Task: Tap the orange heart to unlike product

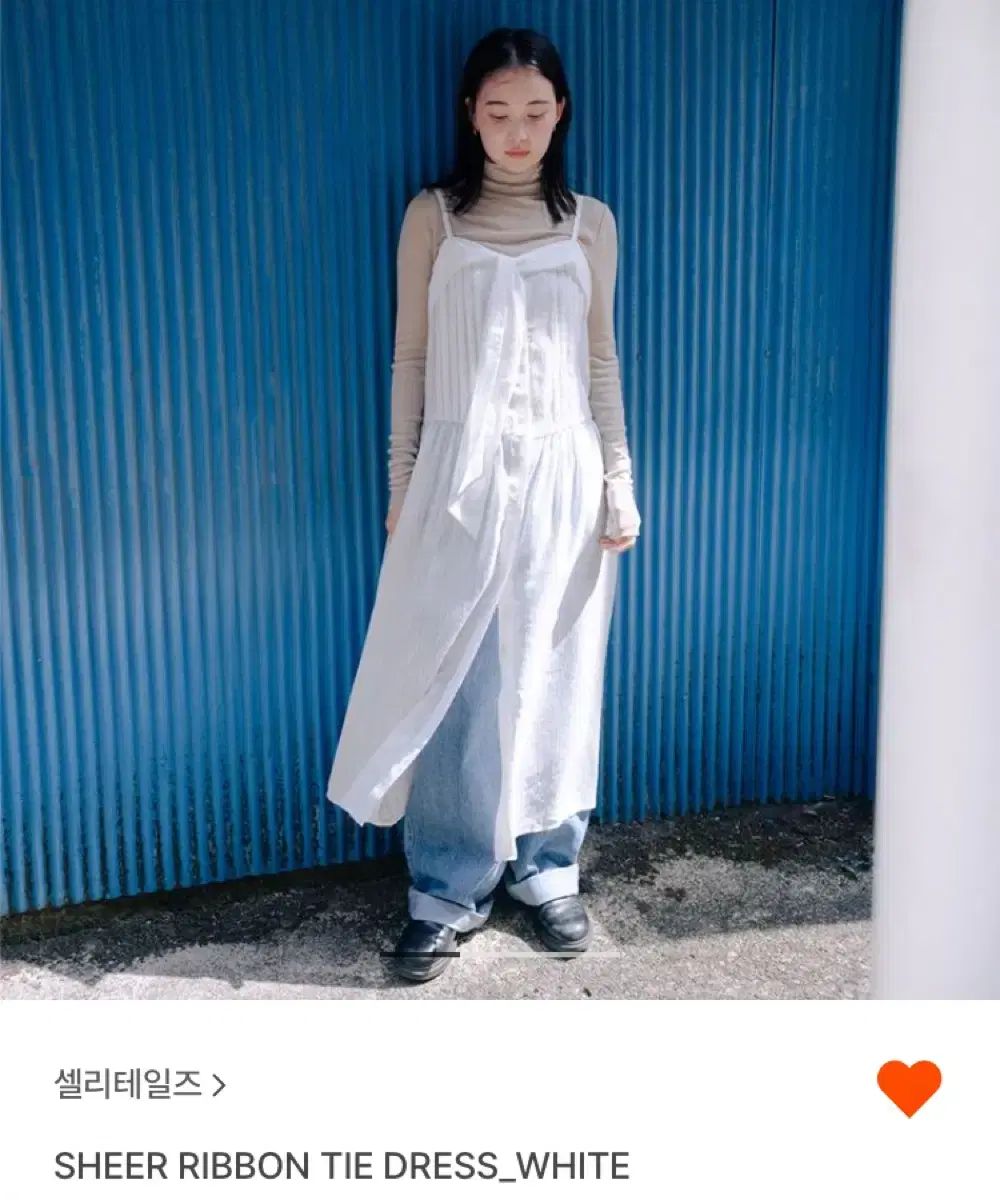Action: pyautogui.click(x=909, y=1088)
